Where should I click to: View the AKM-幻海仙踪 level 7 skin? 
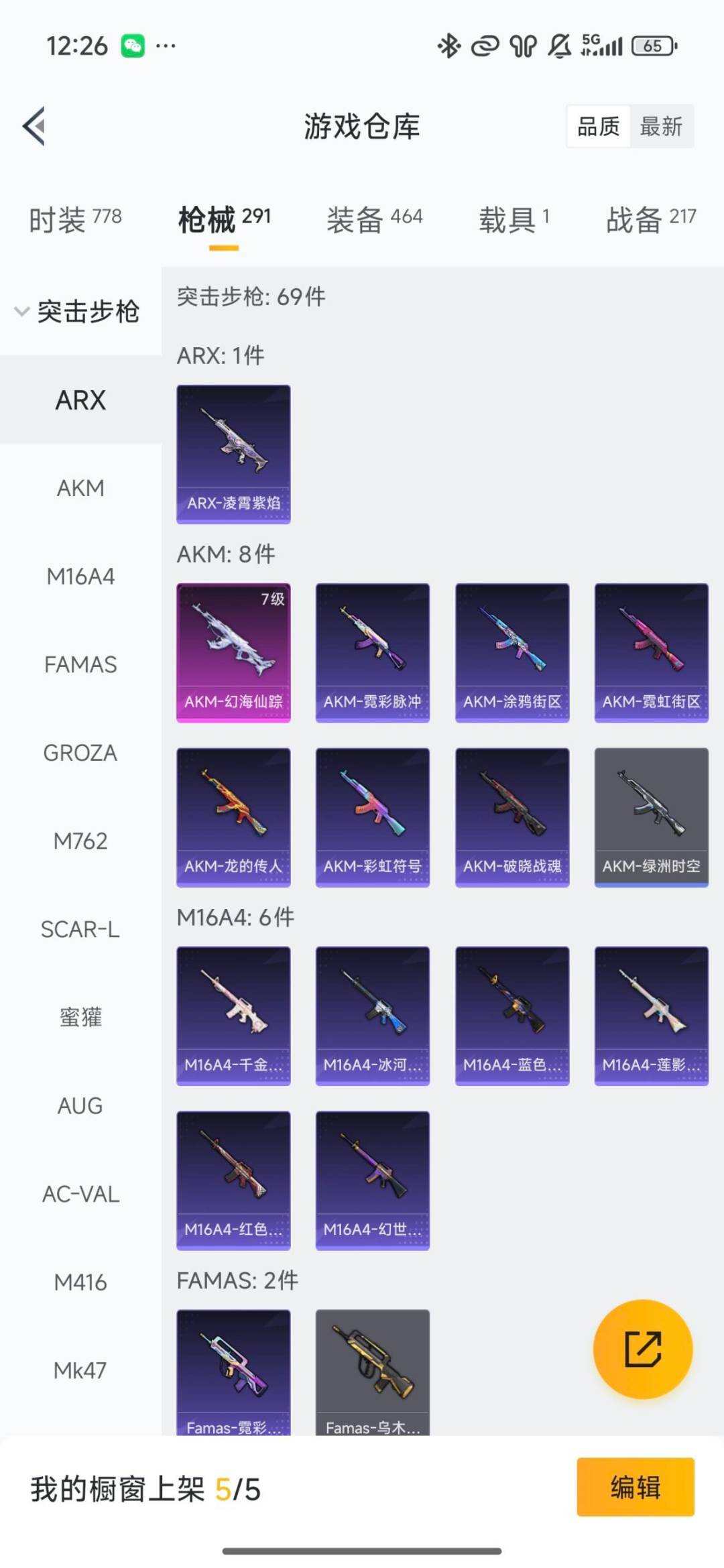(x=233, y=652)
